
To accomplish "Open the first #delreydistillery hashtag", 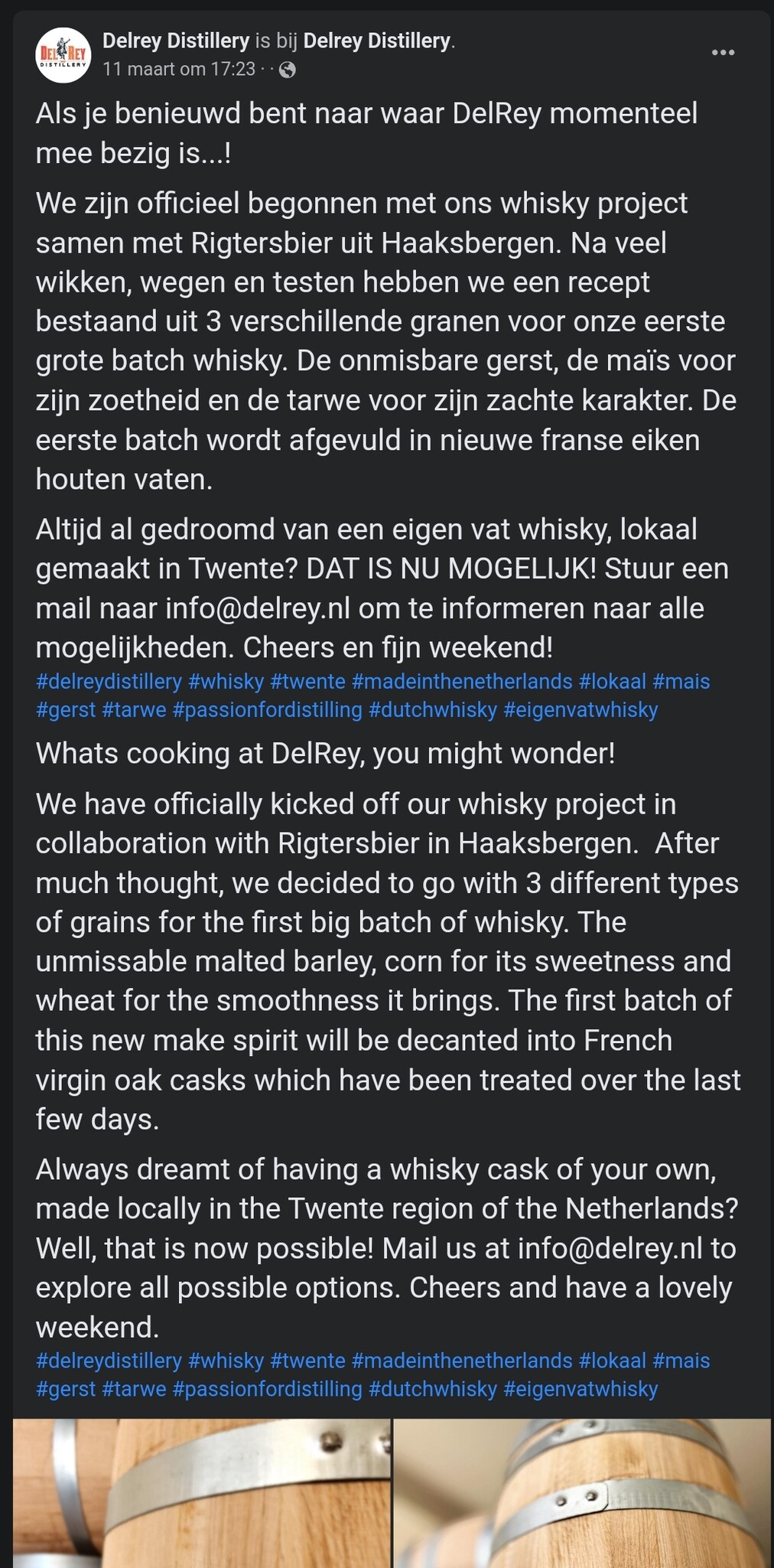I will [x=109, y=682].
